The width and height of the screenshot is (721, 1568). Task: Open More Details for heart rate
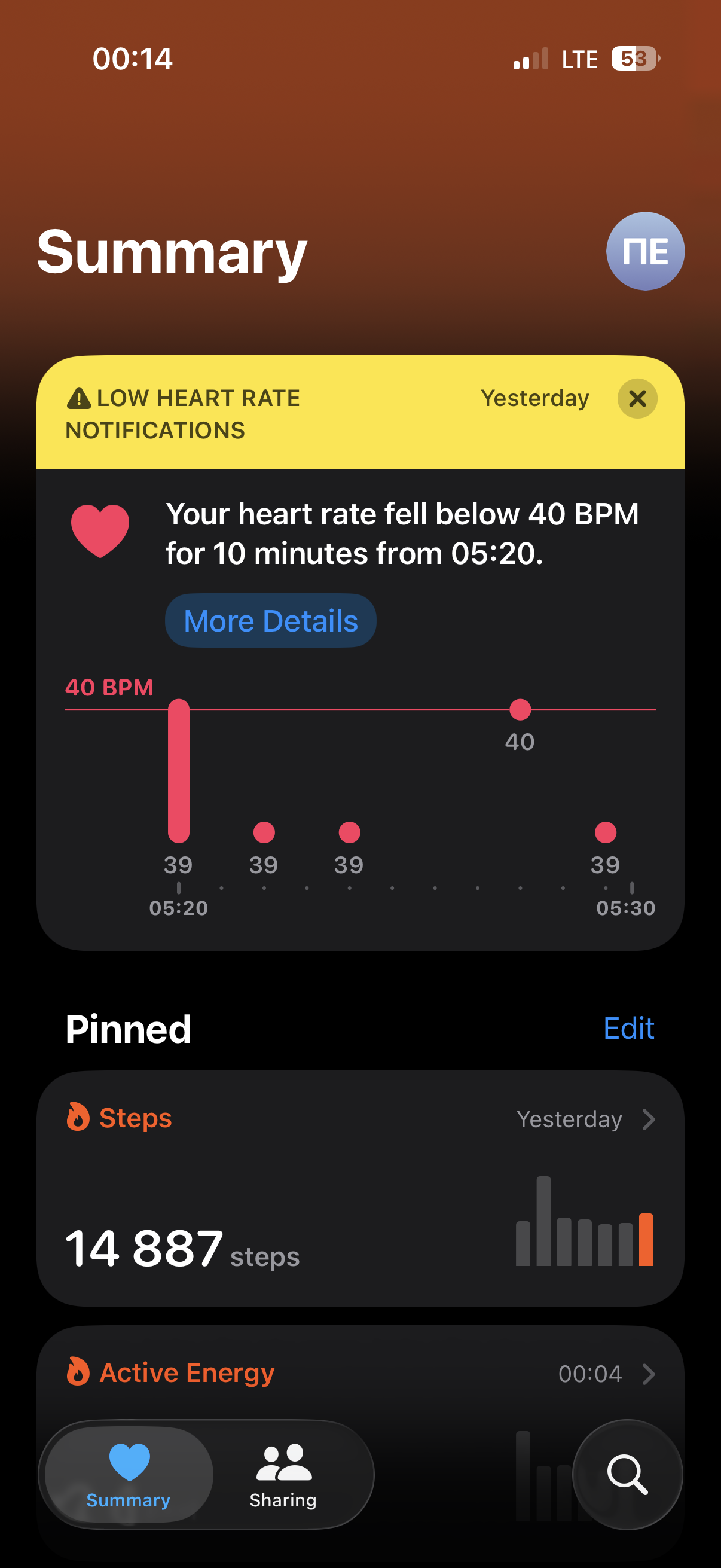tap(271, 620)
